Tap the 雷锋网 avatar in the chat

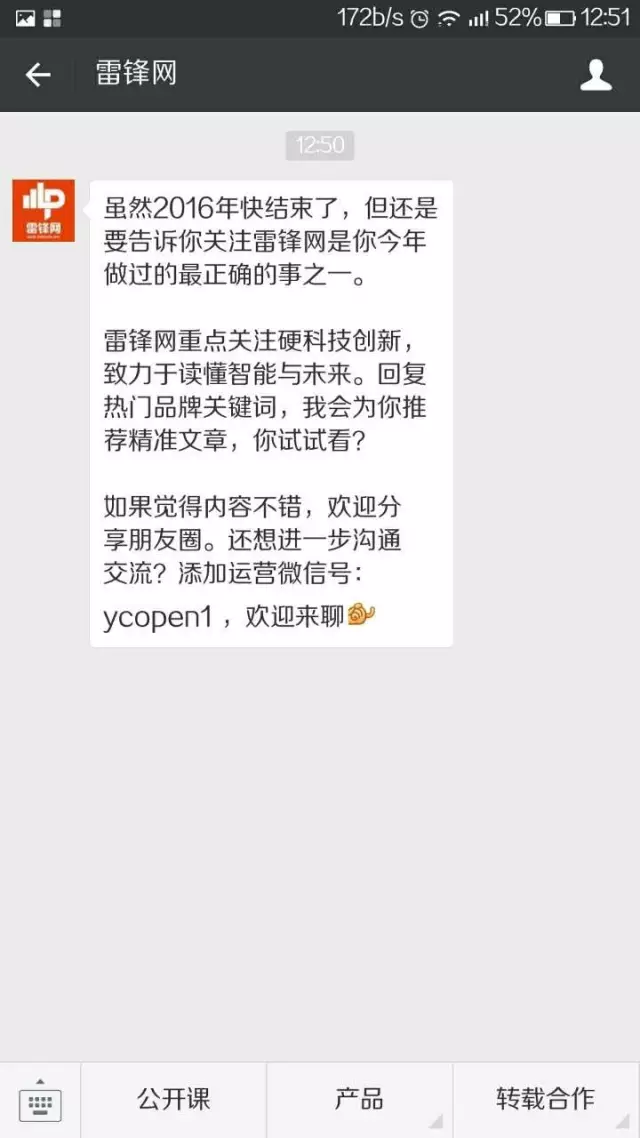coord(44,210)
